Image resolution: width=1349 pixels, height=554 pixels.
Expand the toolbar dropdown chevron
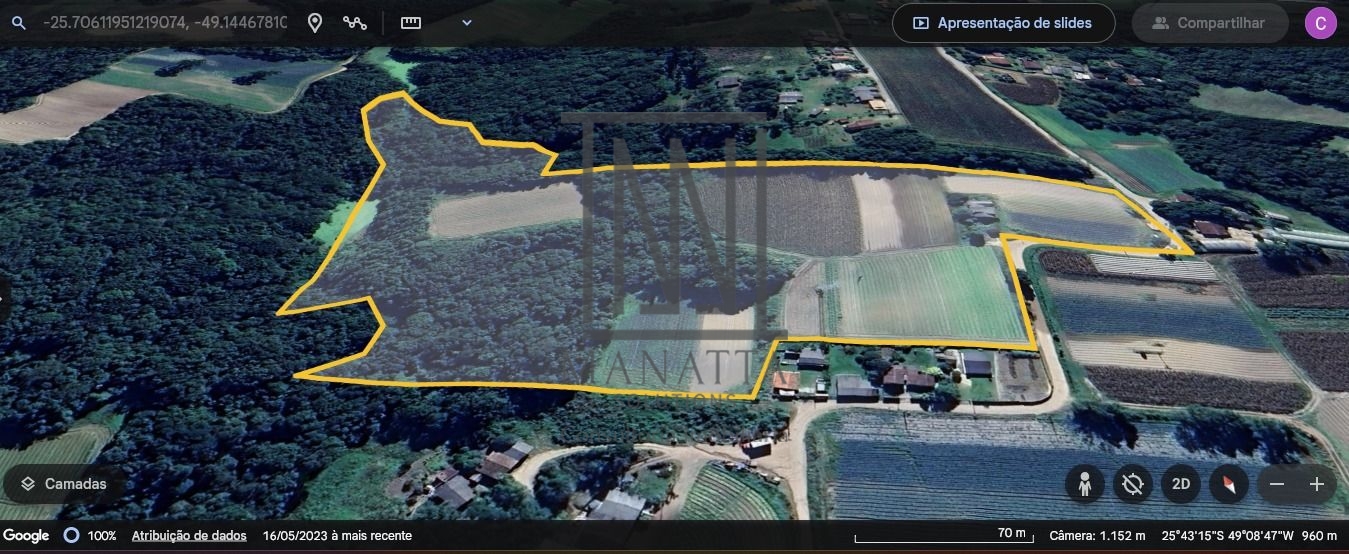pyautogui.click(x=467, y=22)
